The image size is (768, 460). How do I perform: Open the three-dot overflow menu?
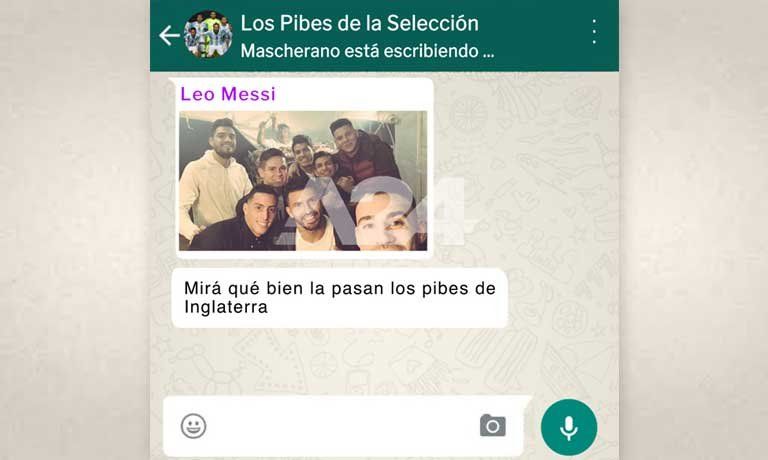pyautogui.click(x=594, y=32)
